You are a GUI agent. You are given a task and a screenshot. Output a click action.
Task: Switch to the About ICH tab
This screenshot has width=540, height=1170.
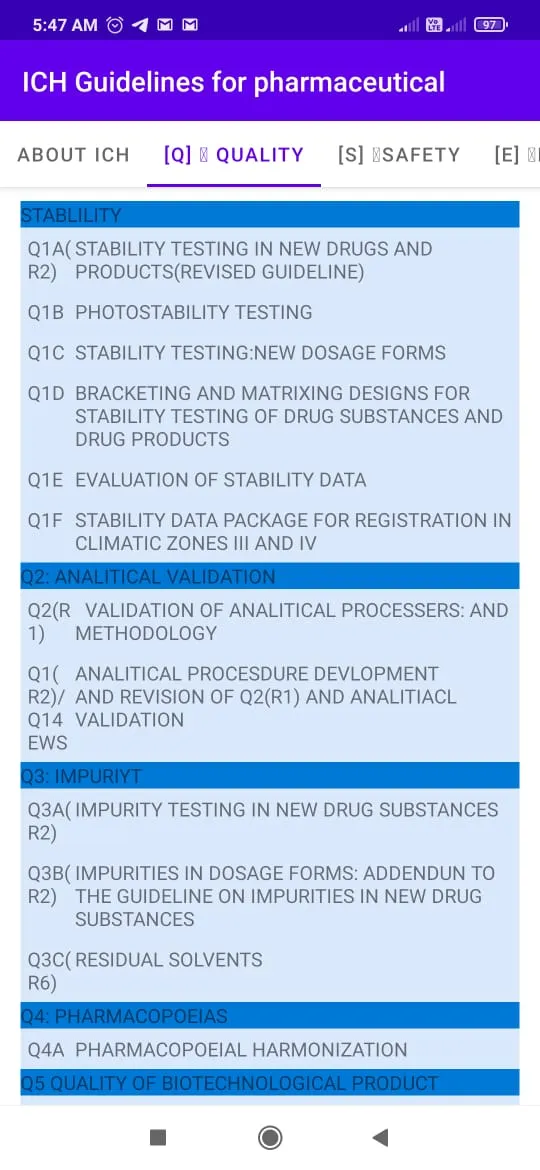click(73, 154)
